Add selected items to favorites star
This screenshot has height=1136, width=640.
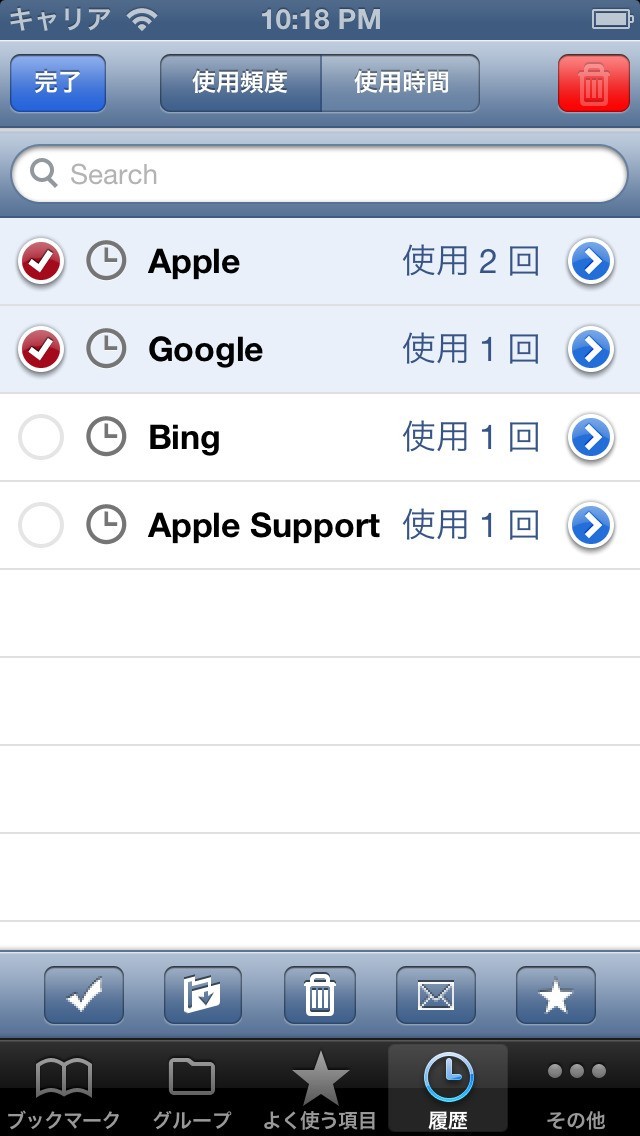pyautogui.click(x=556, y=996)
